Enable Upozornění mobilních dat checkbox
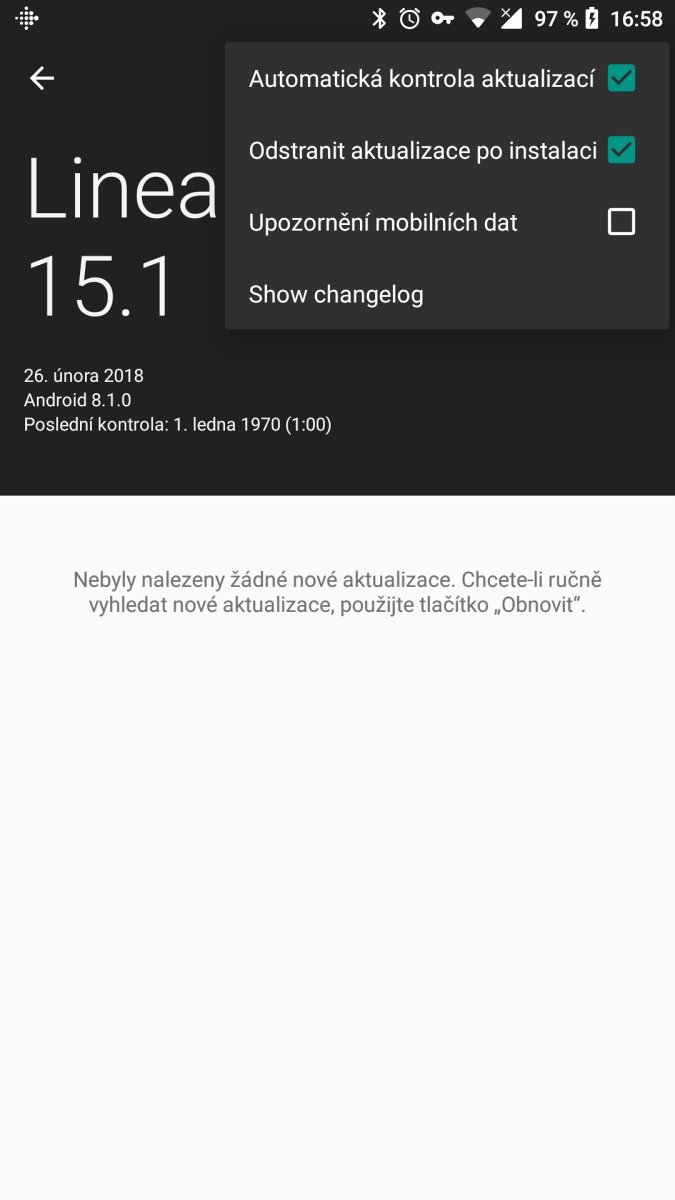This screenshot has height=1200, width=675. tap(621, 222)
